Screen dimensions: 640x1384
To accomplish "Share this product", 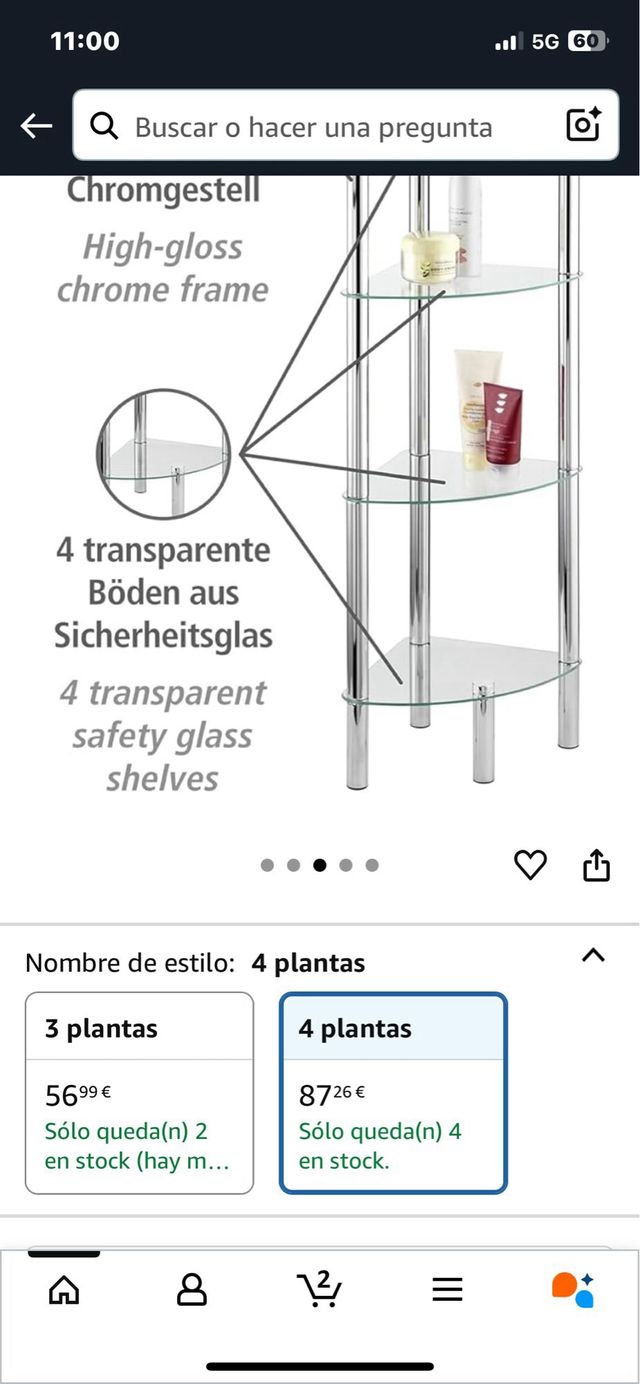I will pos(596,865).
